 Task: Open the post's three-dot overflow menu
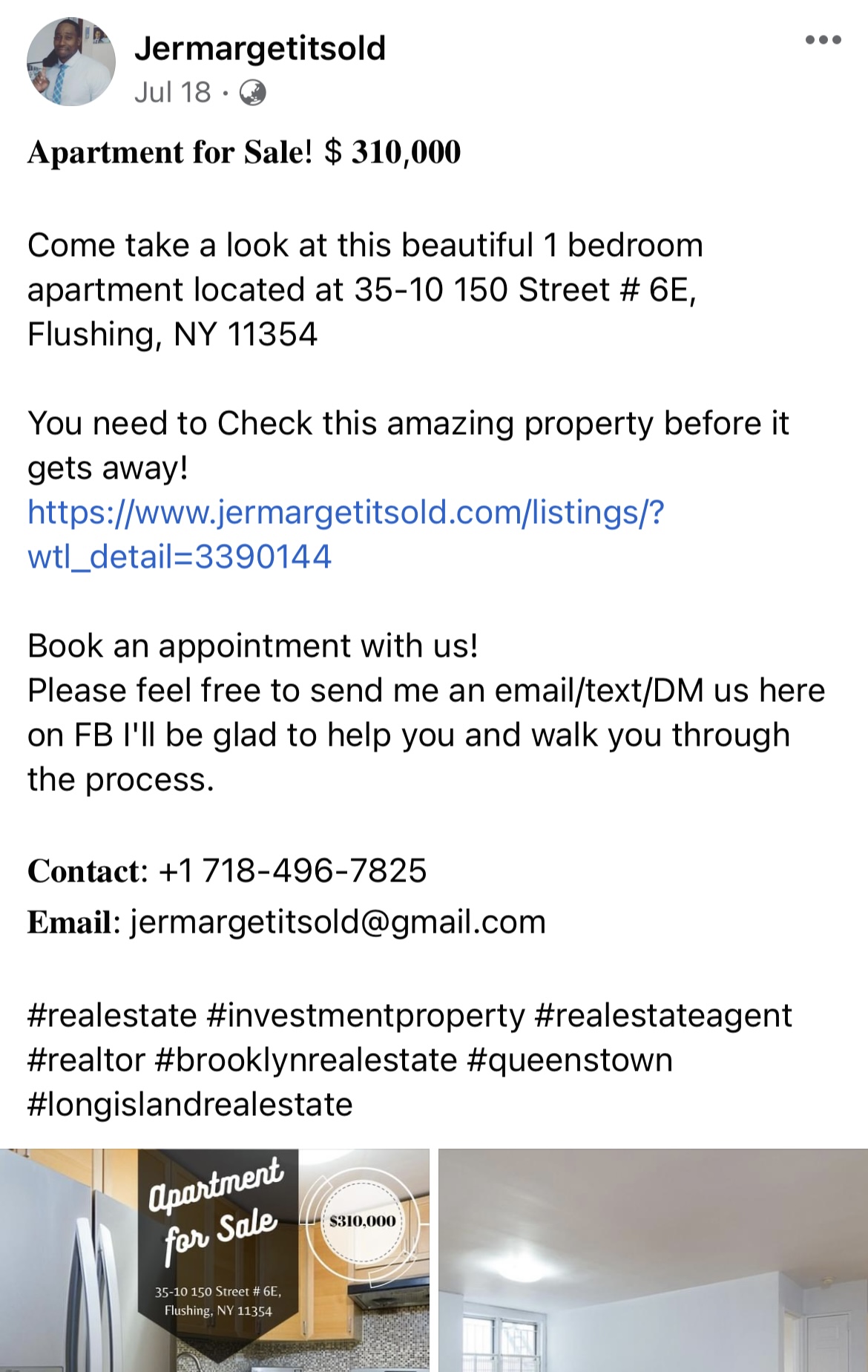pyautogui.click(x=823, y=40)
